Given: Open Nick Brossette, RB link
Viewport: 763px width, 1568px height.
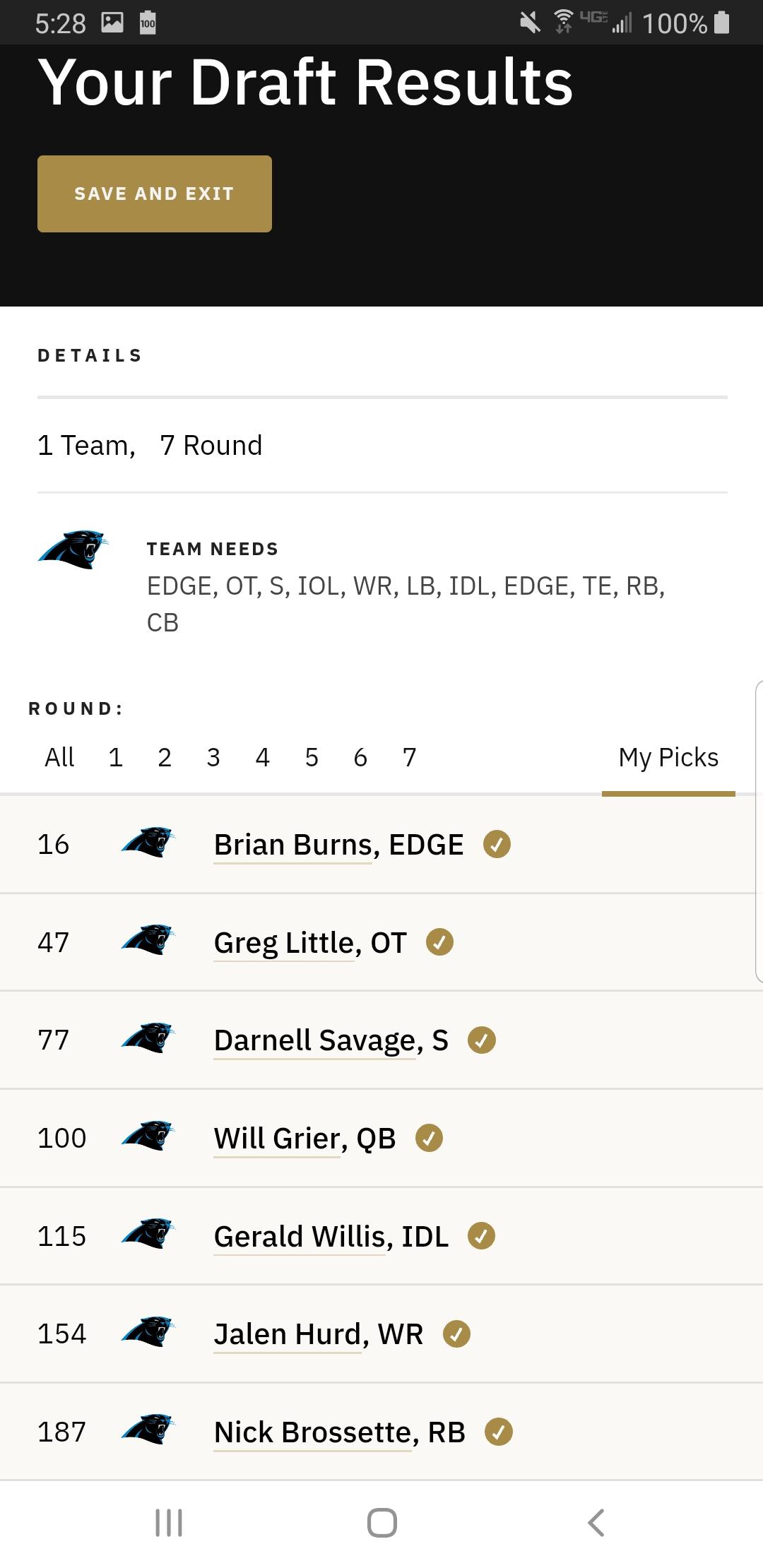Looking at the screenshot, I should point(340,1432).
